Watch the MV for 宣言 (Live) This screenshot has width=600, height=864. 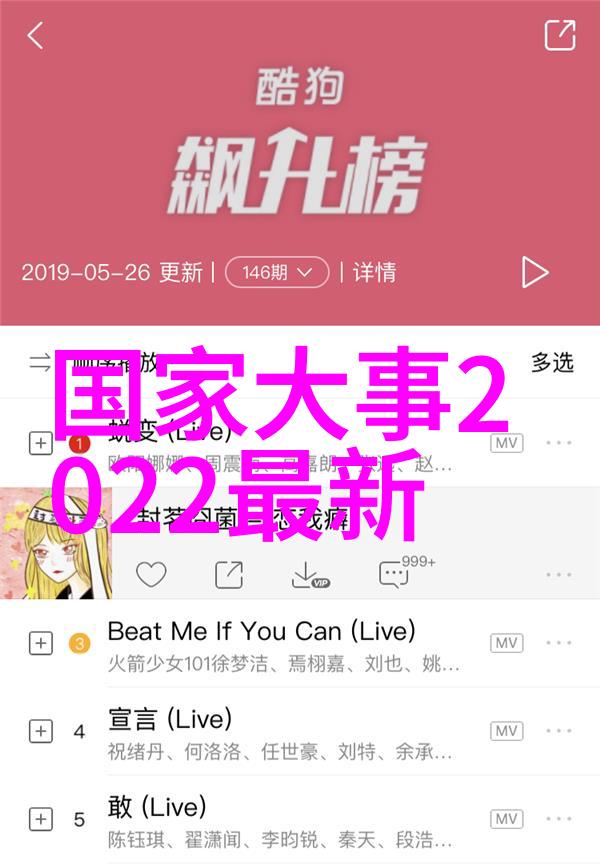coord(506,731)
